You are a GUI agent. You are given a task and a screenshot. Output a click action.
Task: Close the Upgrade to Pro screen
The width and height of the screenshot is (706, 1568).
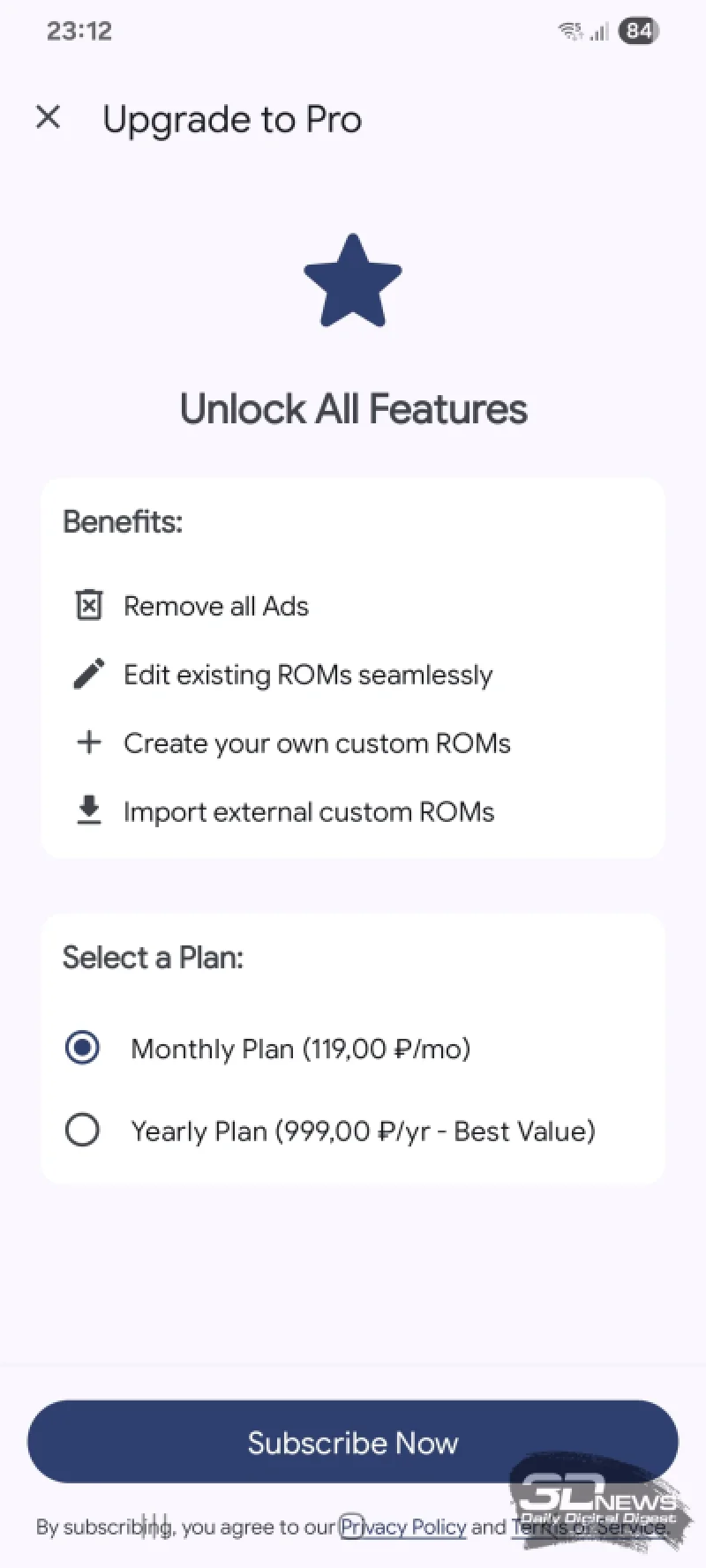tap(49, 117)
